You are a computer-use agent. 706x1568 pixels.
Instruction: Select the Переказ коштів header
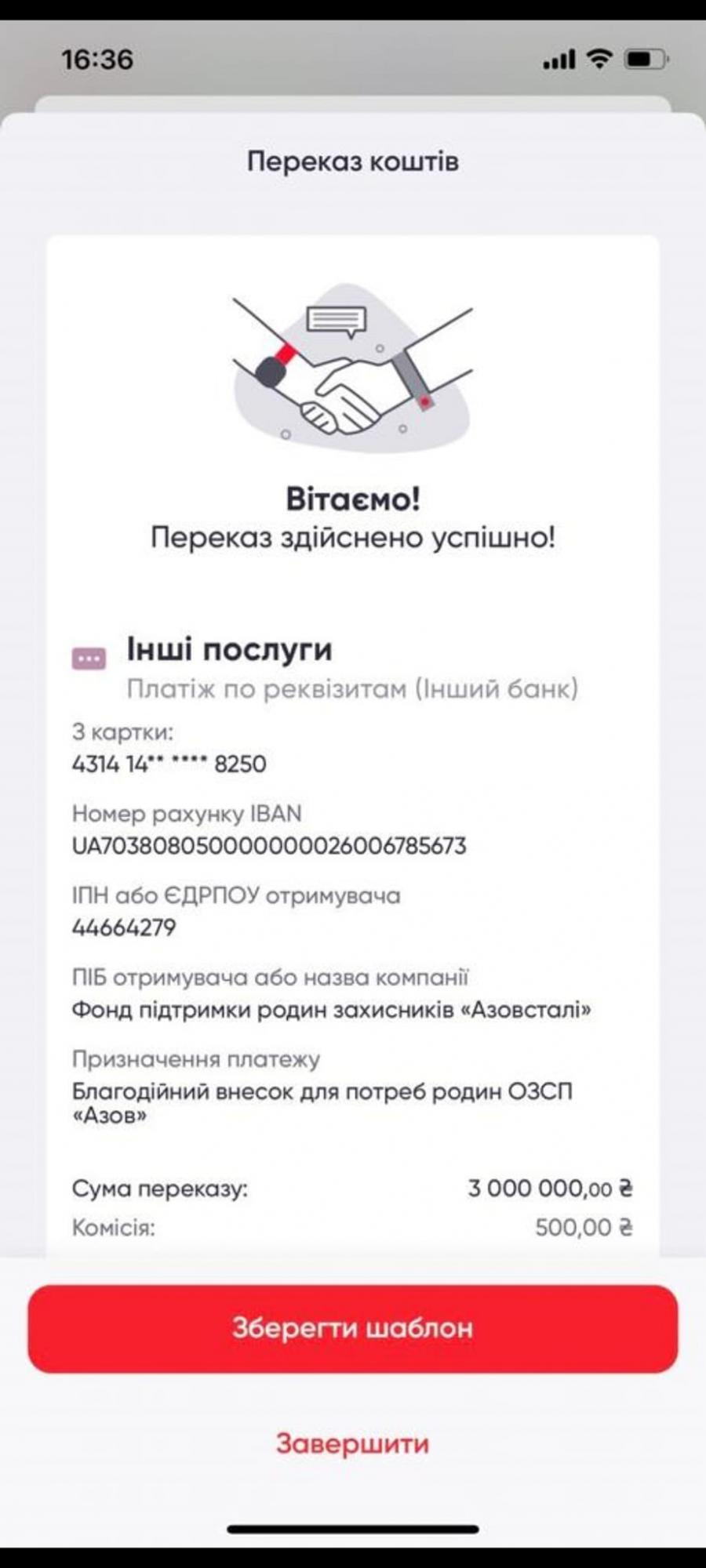coord(353,162)
